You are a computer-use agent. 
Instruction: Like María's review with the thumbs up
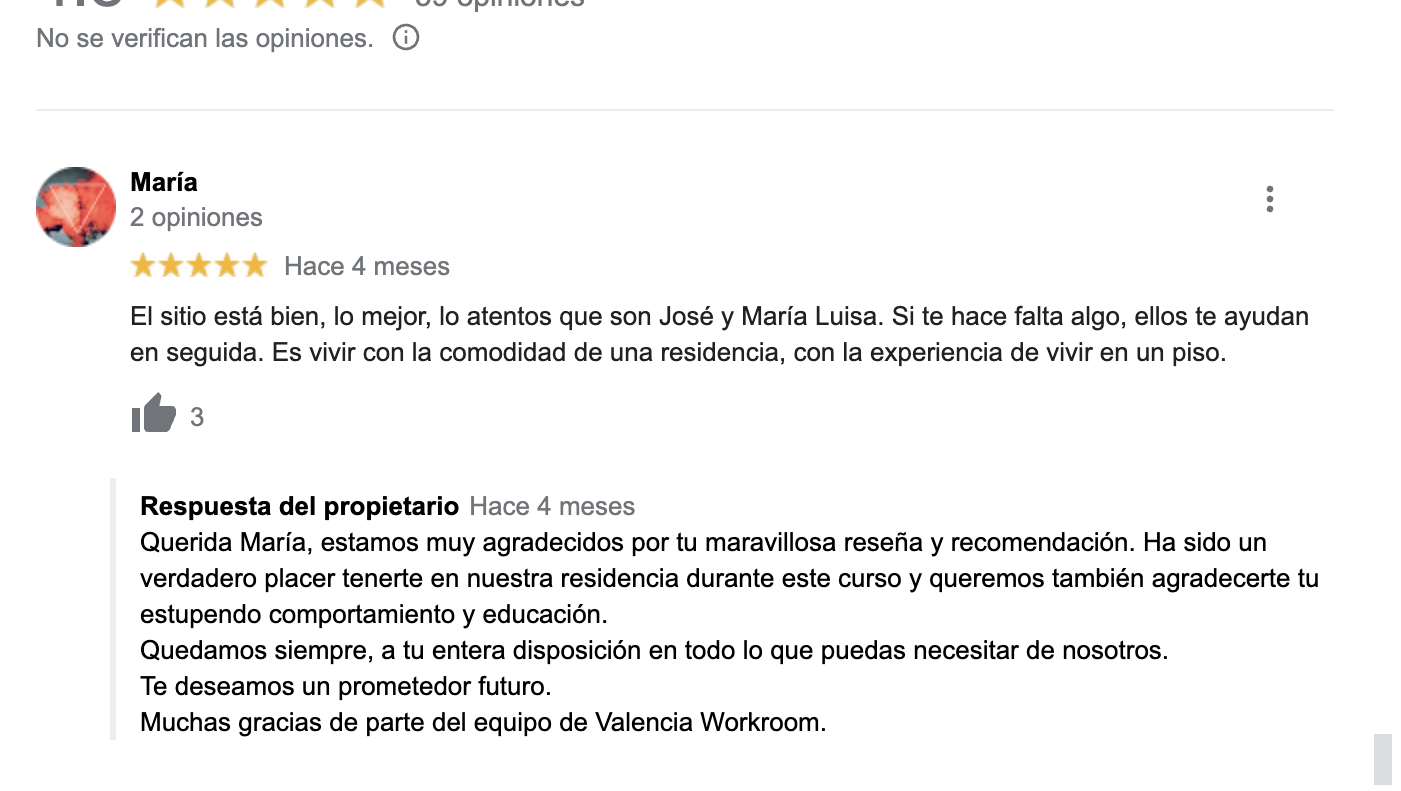pyautogui.click(x=153, y=414)
